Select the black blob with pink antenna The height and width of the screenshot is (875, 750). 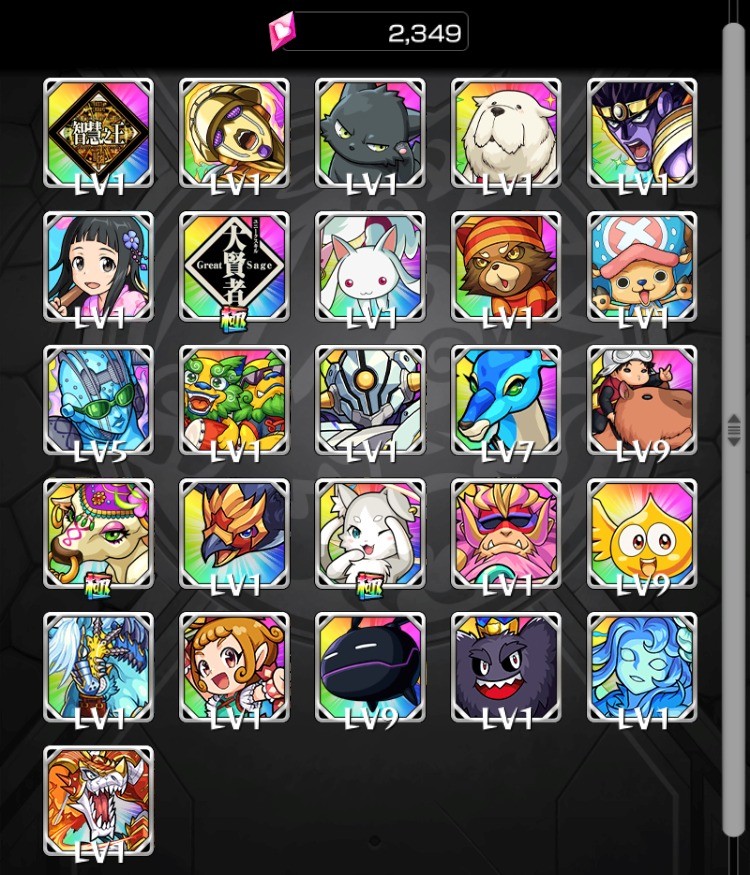click(370, 667)
